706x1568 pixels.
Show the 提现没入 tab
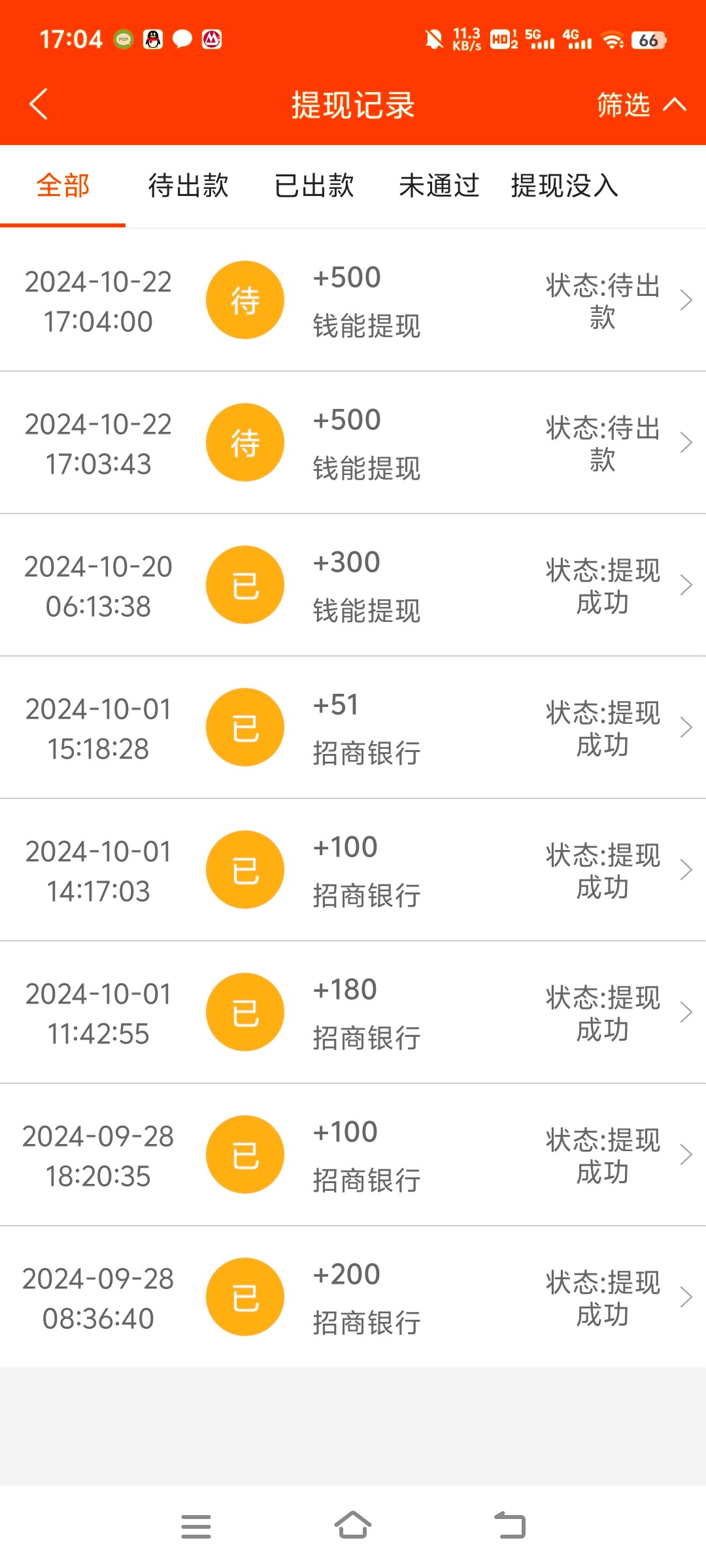pyautogui.click(x=565, y=186)
